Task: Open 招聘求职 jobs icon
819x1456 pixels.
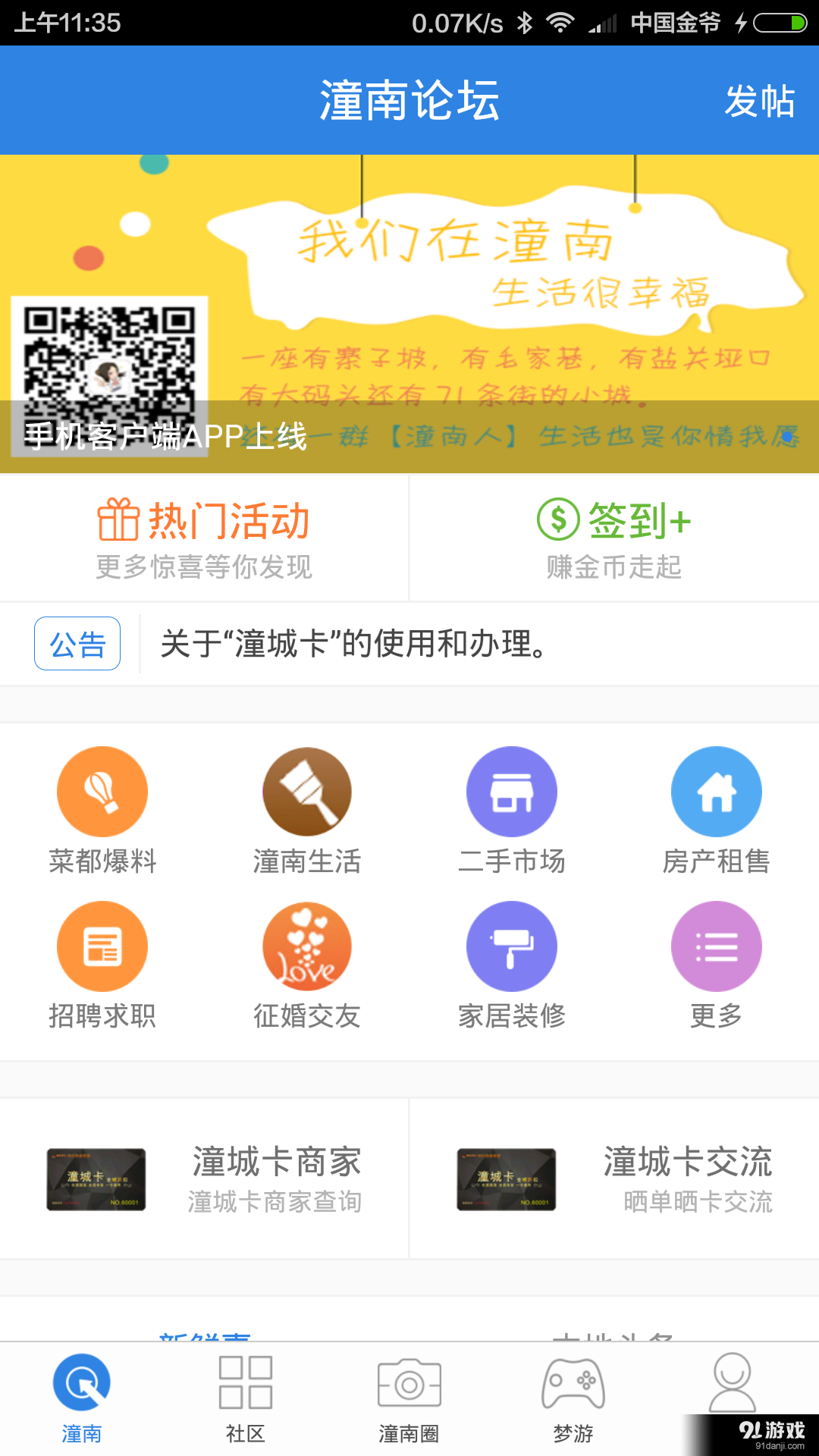Action: coord(102,946)
